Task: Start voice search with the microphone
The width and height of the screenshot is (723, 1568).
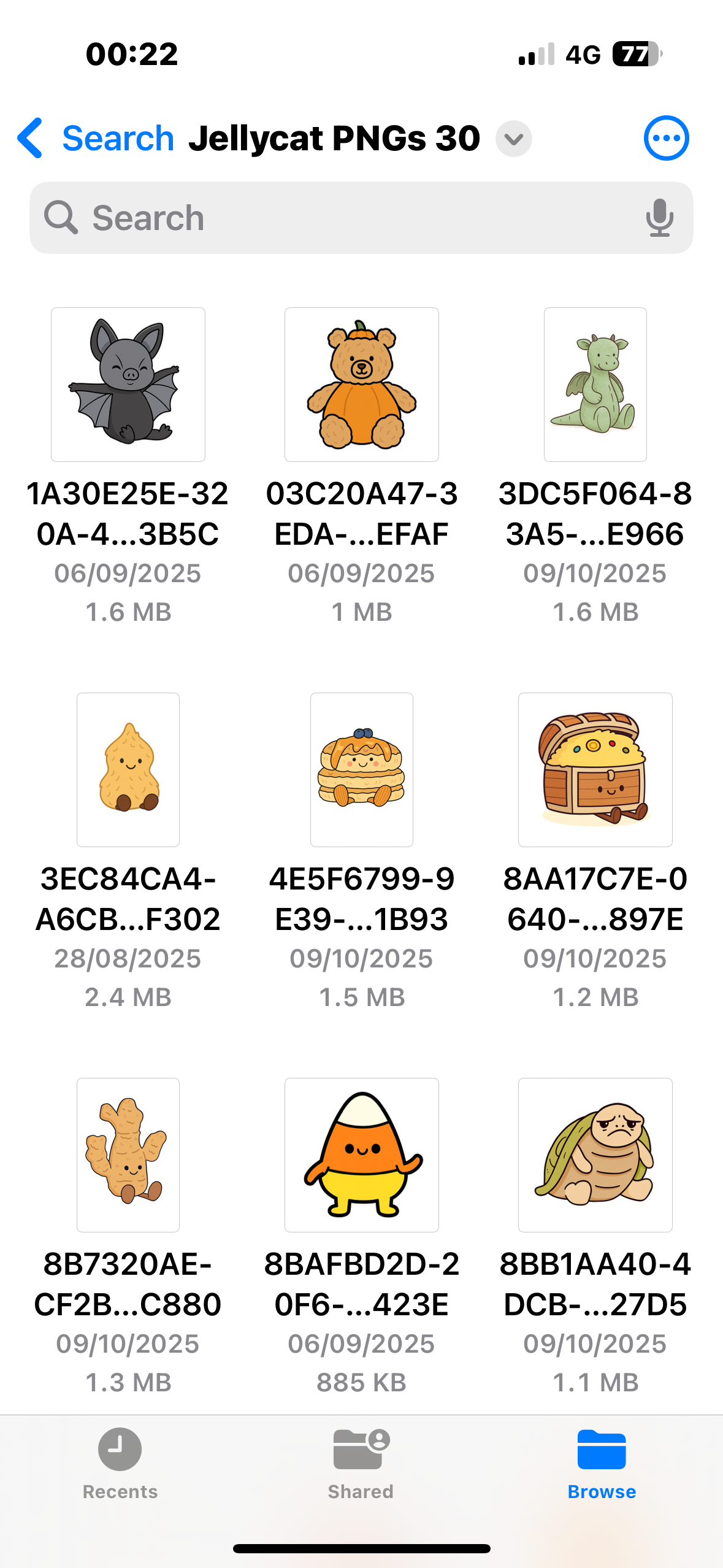Action: [659, 218]
